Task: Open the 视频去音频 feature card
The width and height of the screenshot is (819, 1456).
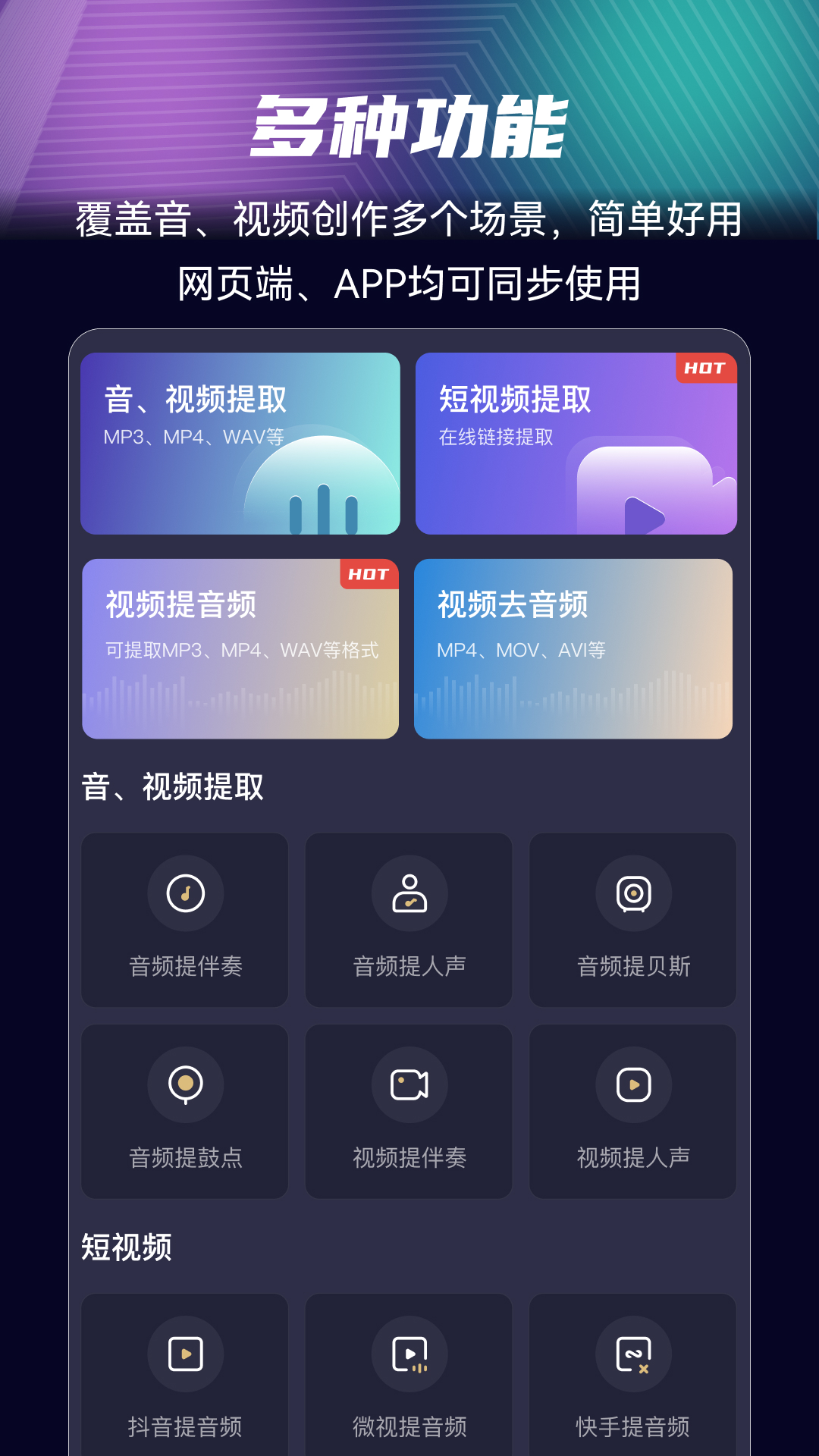Action: pyautogui.click(x=578, y=648)
